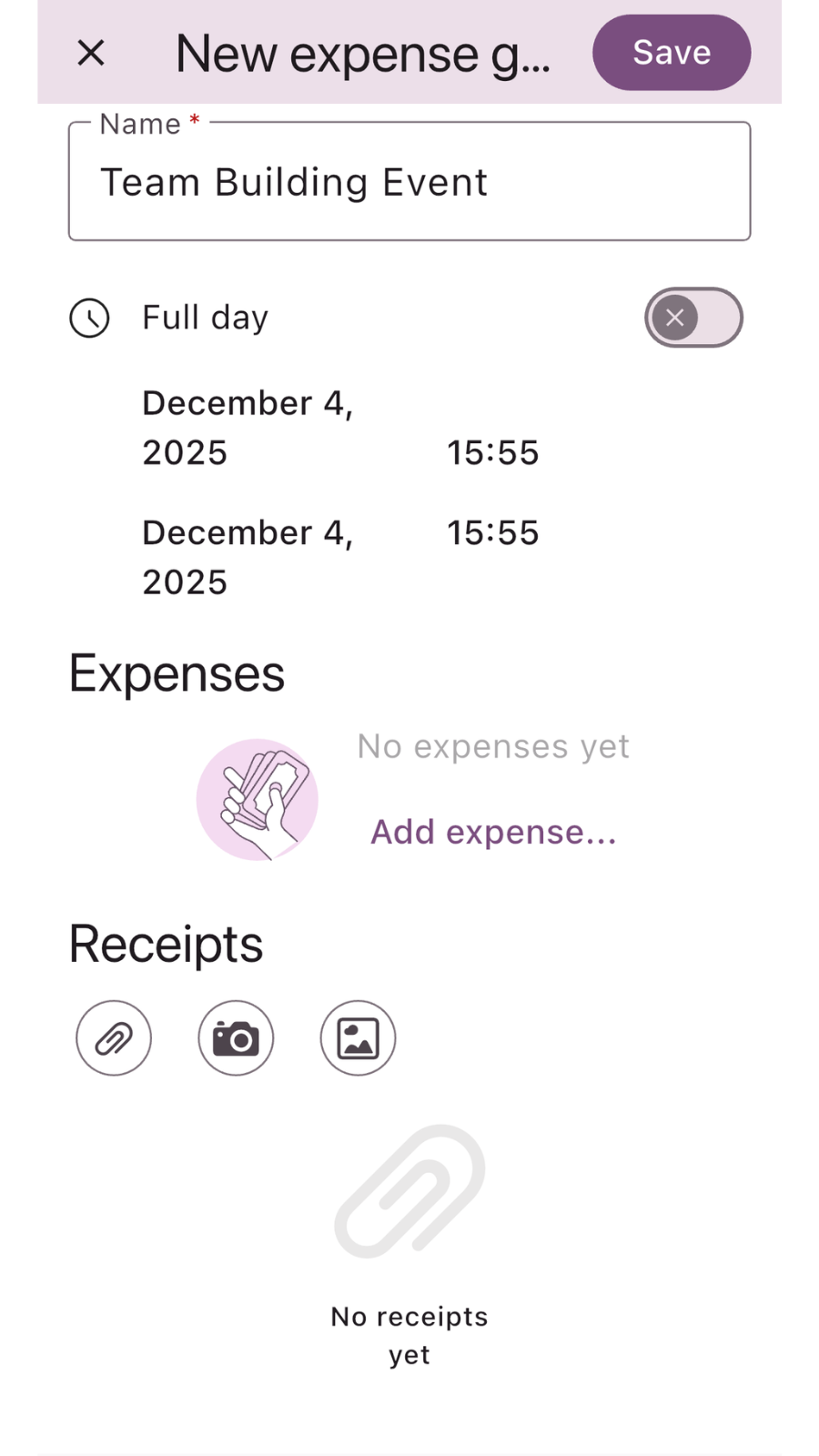Change the end time 15:55
819x1456 pixels.
(x=492, y=532)
